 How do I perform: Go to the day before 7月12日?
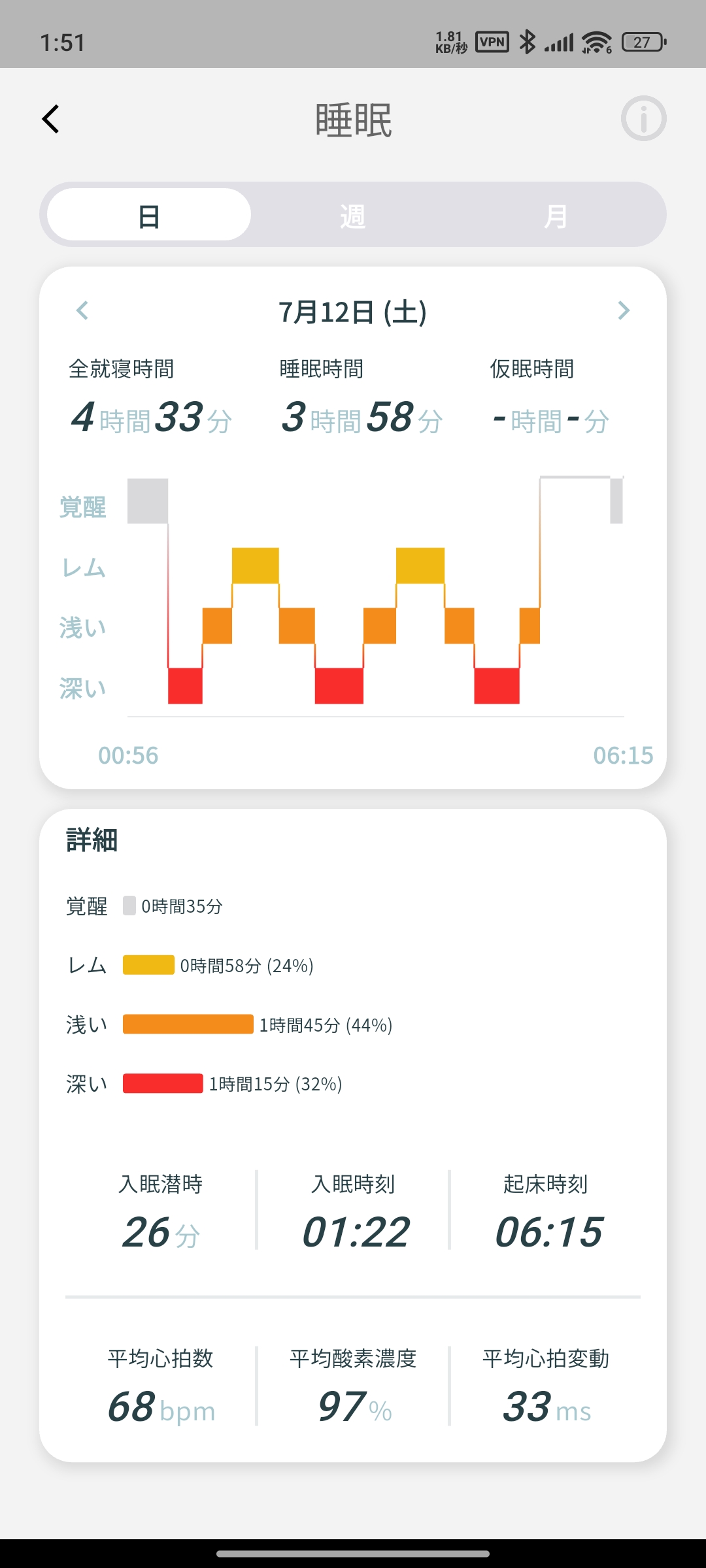tap(82, 310)
